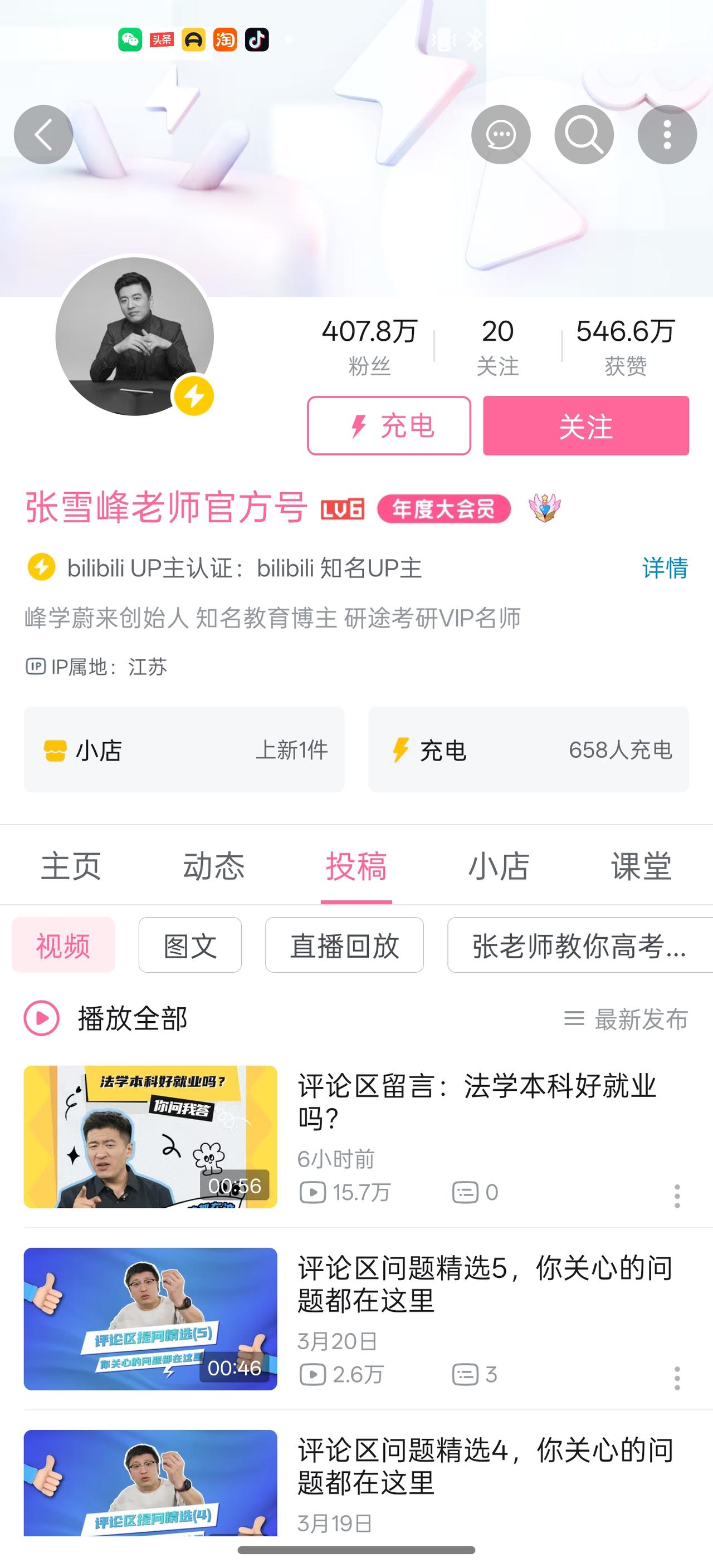Expand the 张老师教你高考 filter option
Screen dimensions: 713x1568
point(577,944)
